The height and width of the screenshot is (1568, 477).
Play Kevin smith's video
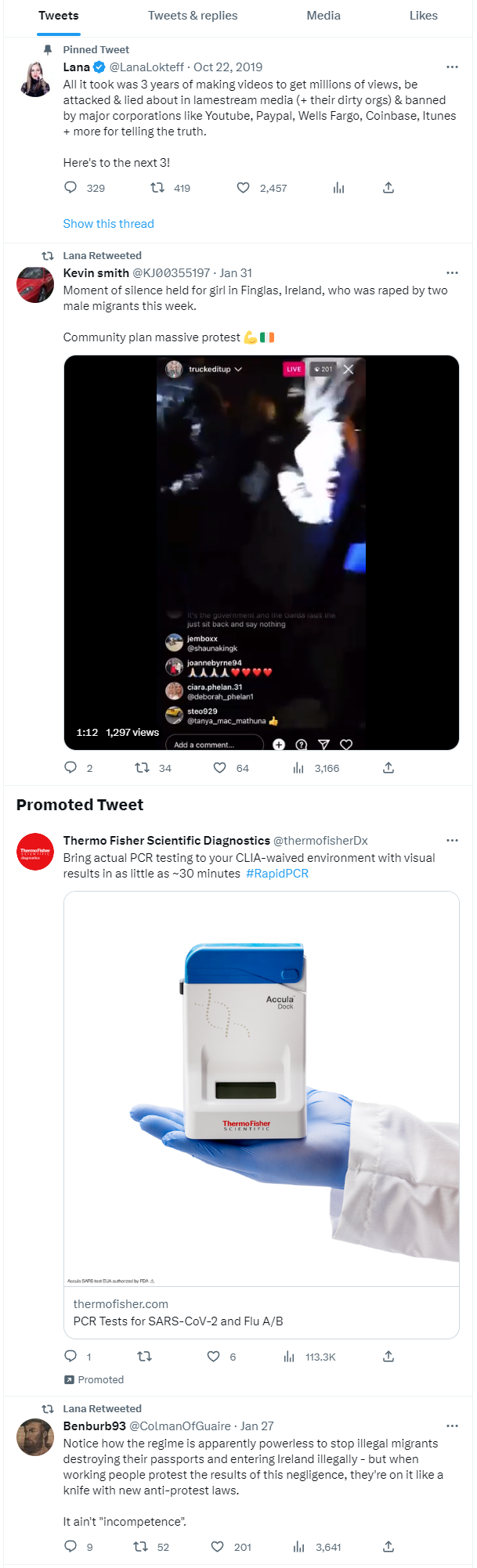(261, 552)
